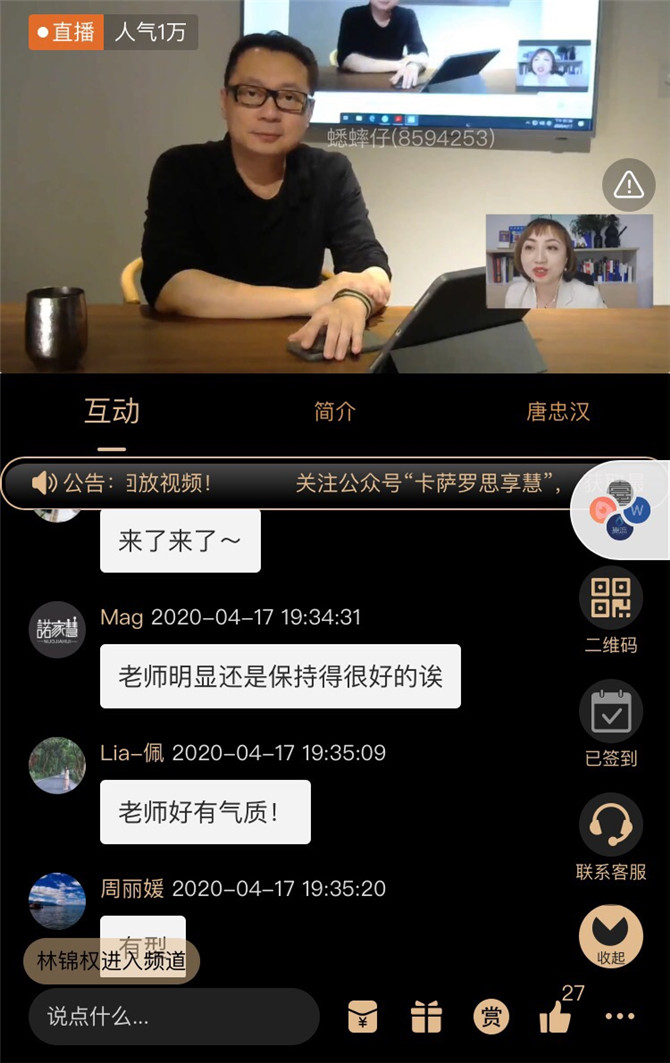Screen dimensions: 670x1063
Task: Tap the floating share circle button
Action: click(620, 509)
